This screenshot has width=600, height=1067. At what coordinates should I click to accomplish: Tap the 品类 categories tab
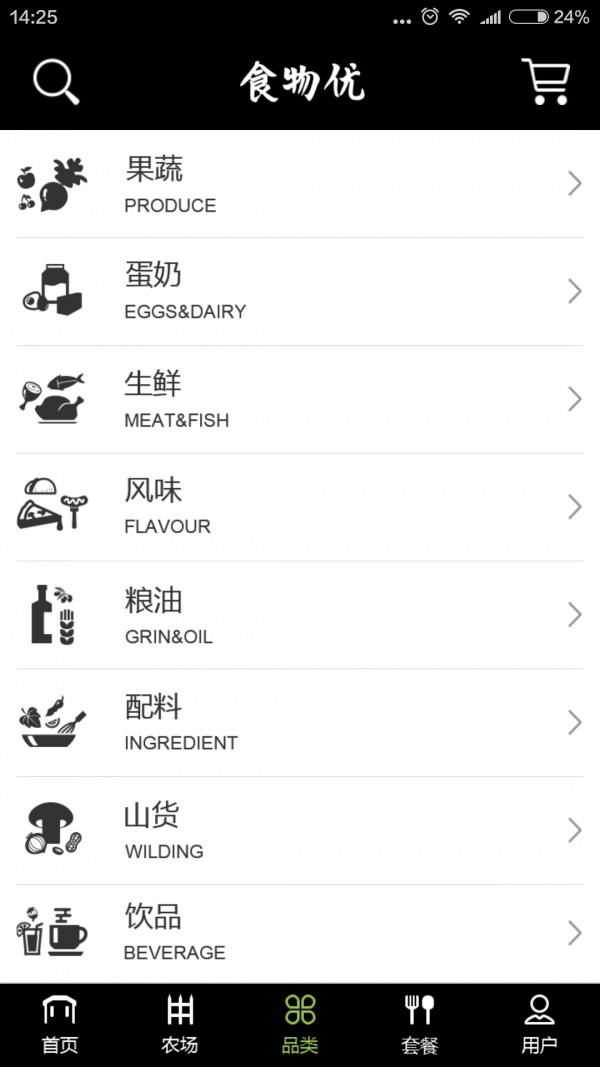click(x=300, y=1025)
